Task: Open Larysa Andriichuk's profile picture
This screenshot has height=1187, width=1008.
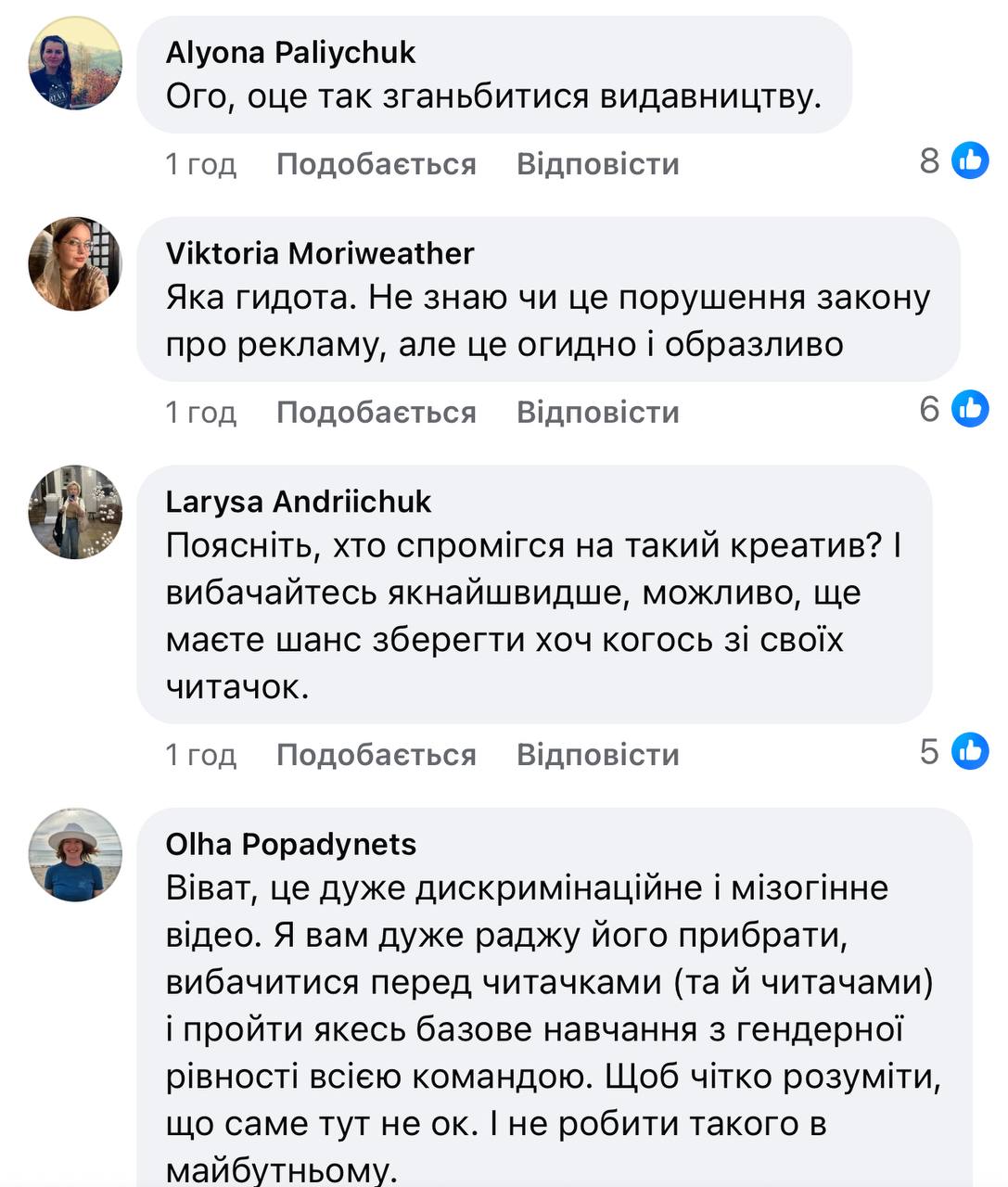Action: point(76,512)
